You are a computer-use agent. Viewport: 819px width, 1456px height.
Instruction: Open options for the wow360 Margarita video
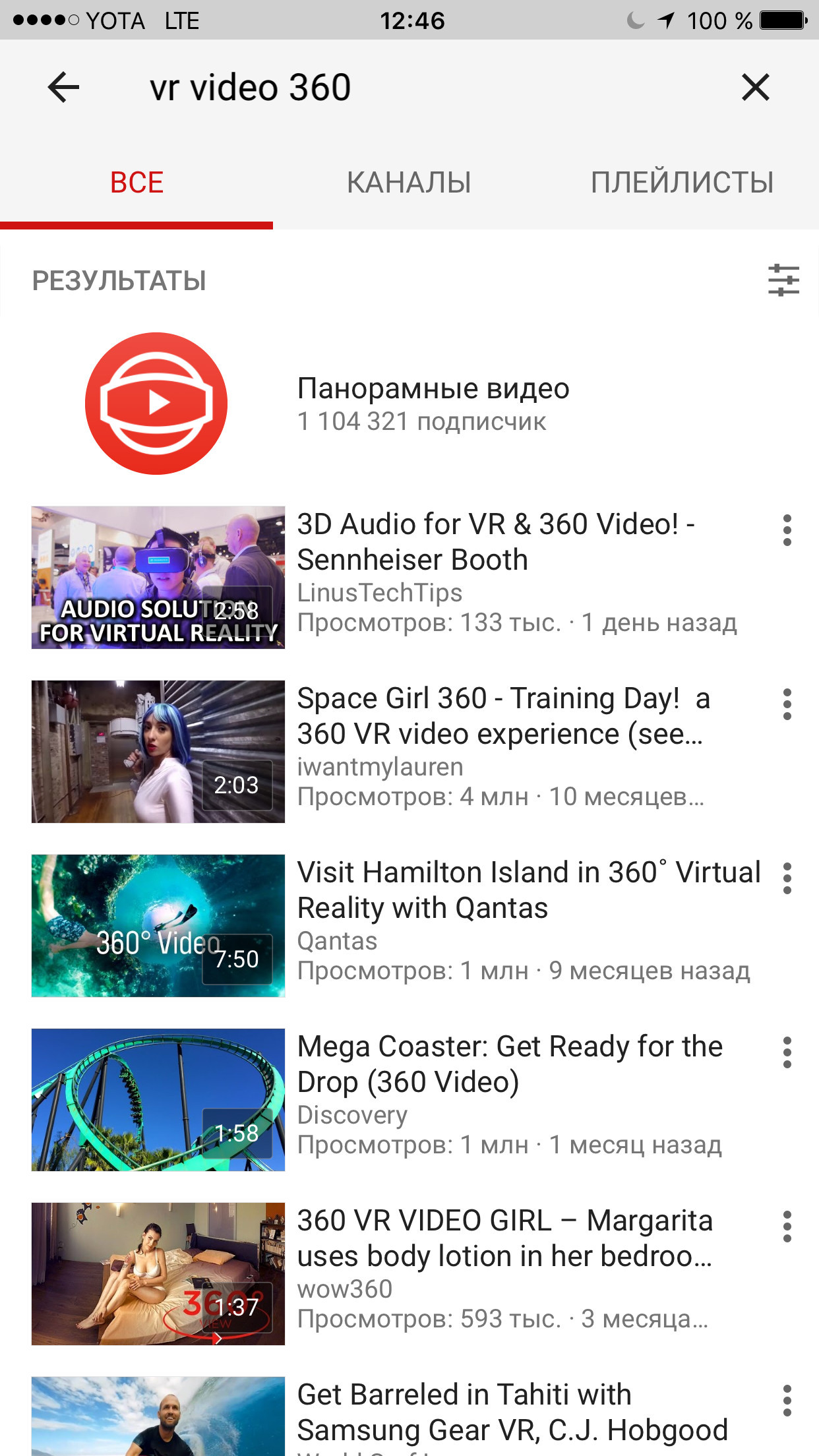pyautogui.click(x=787, y=1227)
